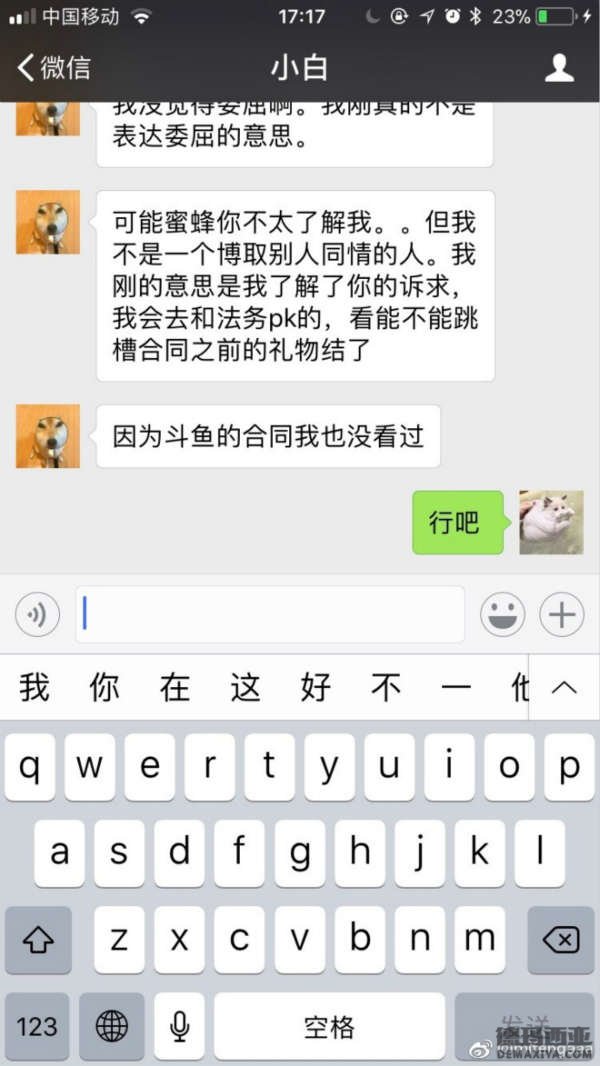This screenshot has height=1066, width=600.
Task: Change keyboard language with globe key
Action: pos(112,1026)
